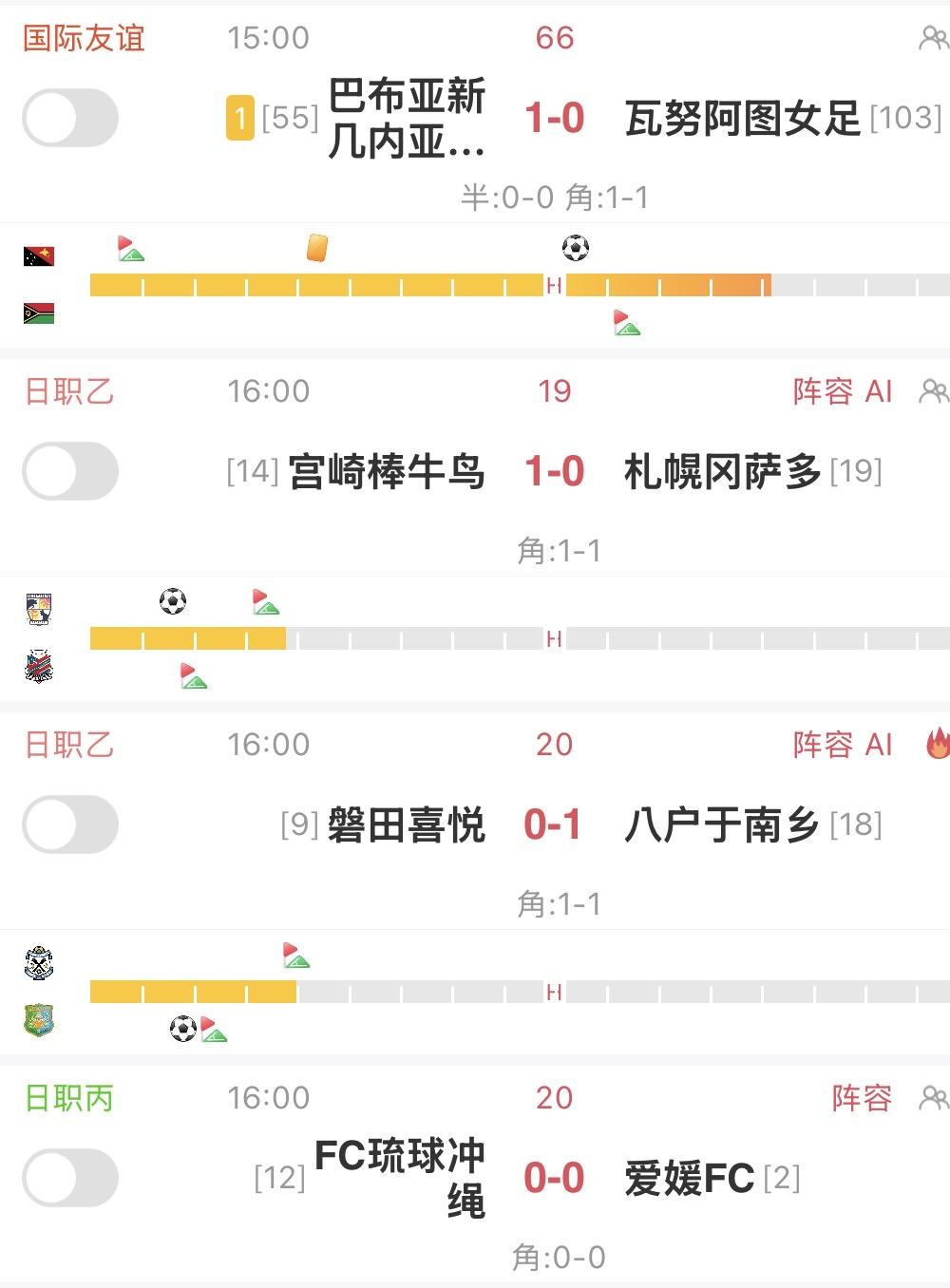The height and width of the screenshot is (1288, 950).
Task: Toggle the switch for 巴布亚新几内亚 match
Action: (x=70, y=118)
